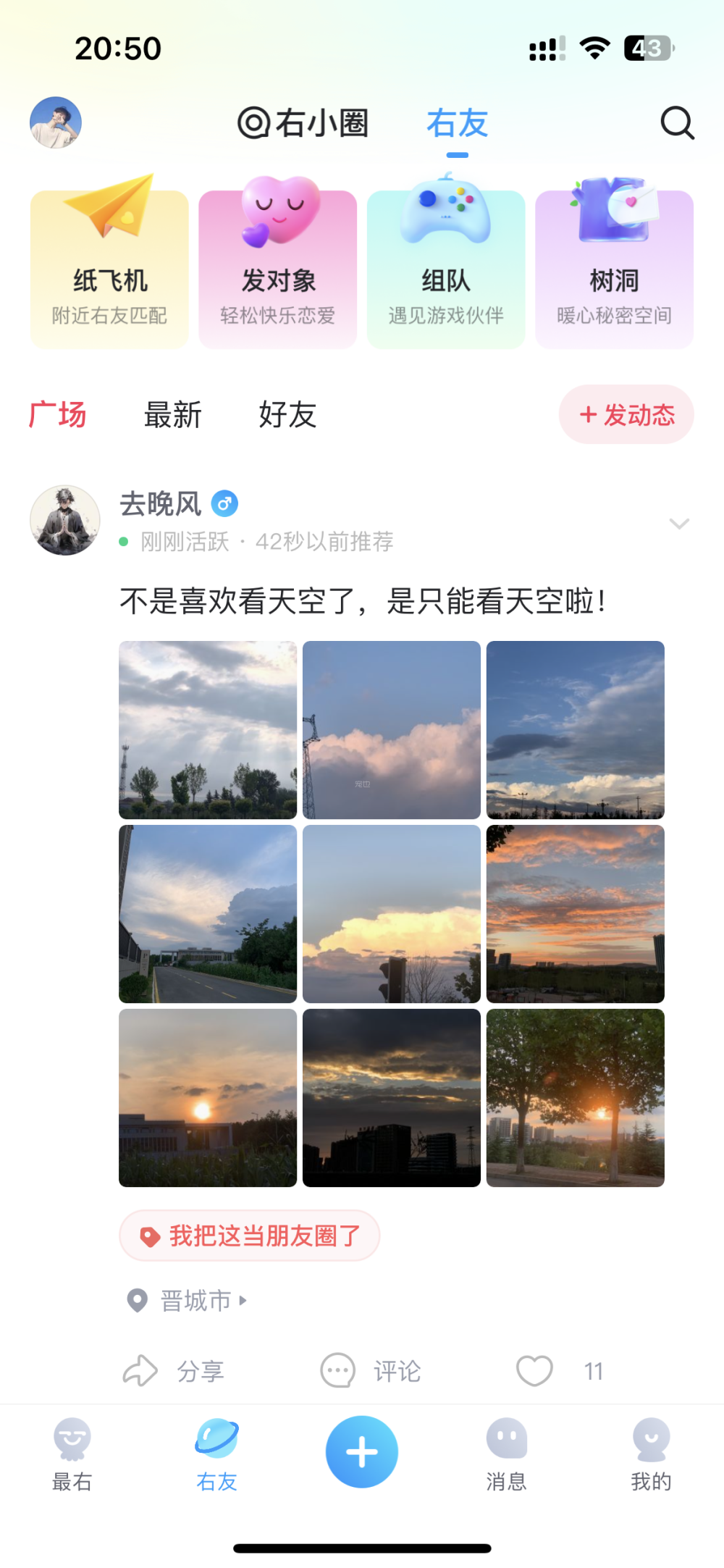Image resolution: width=724 pixels, height=1568 pixels.
Task: Open my profile avatar at top
Action: (56, 122)
